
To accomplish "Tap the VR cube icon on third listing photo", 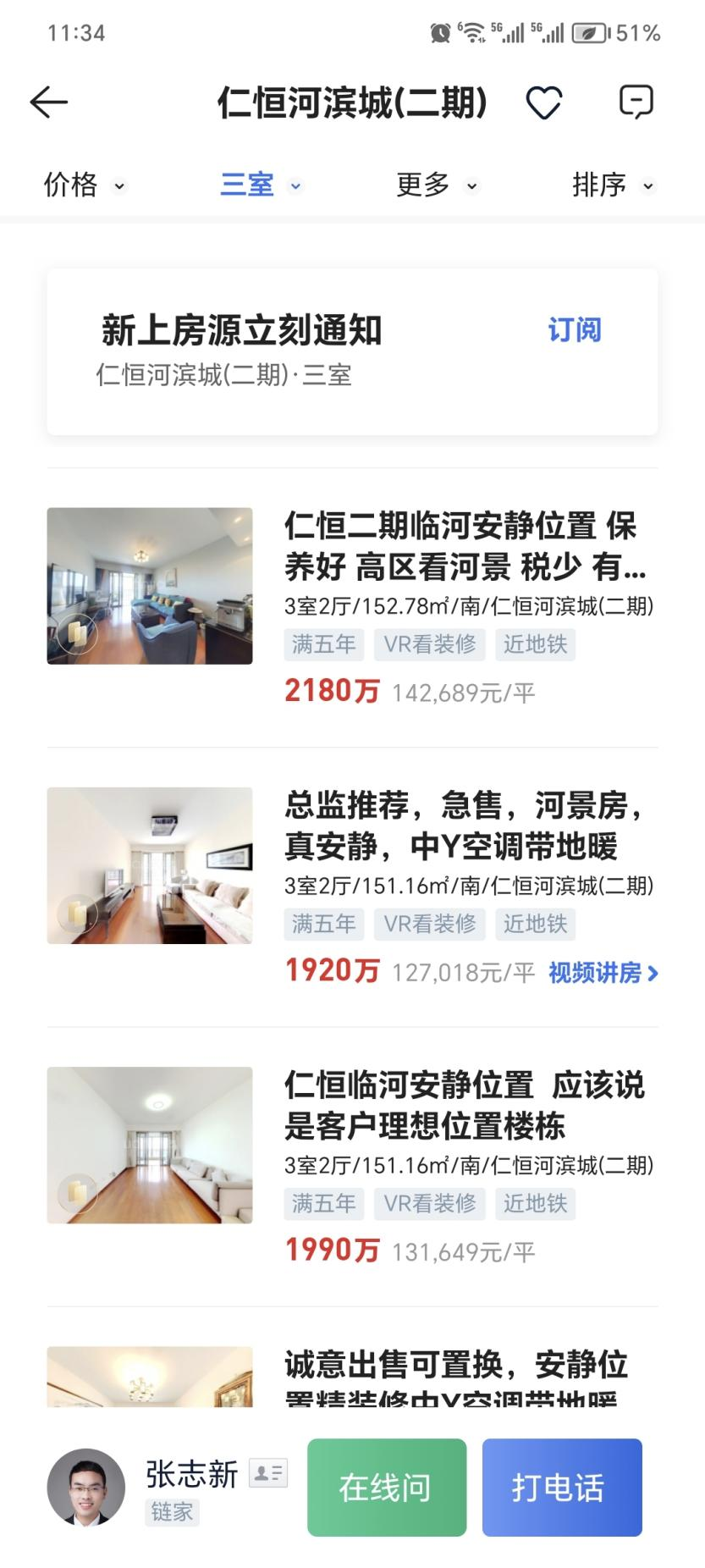I will [76, 1194].
